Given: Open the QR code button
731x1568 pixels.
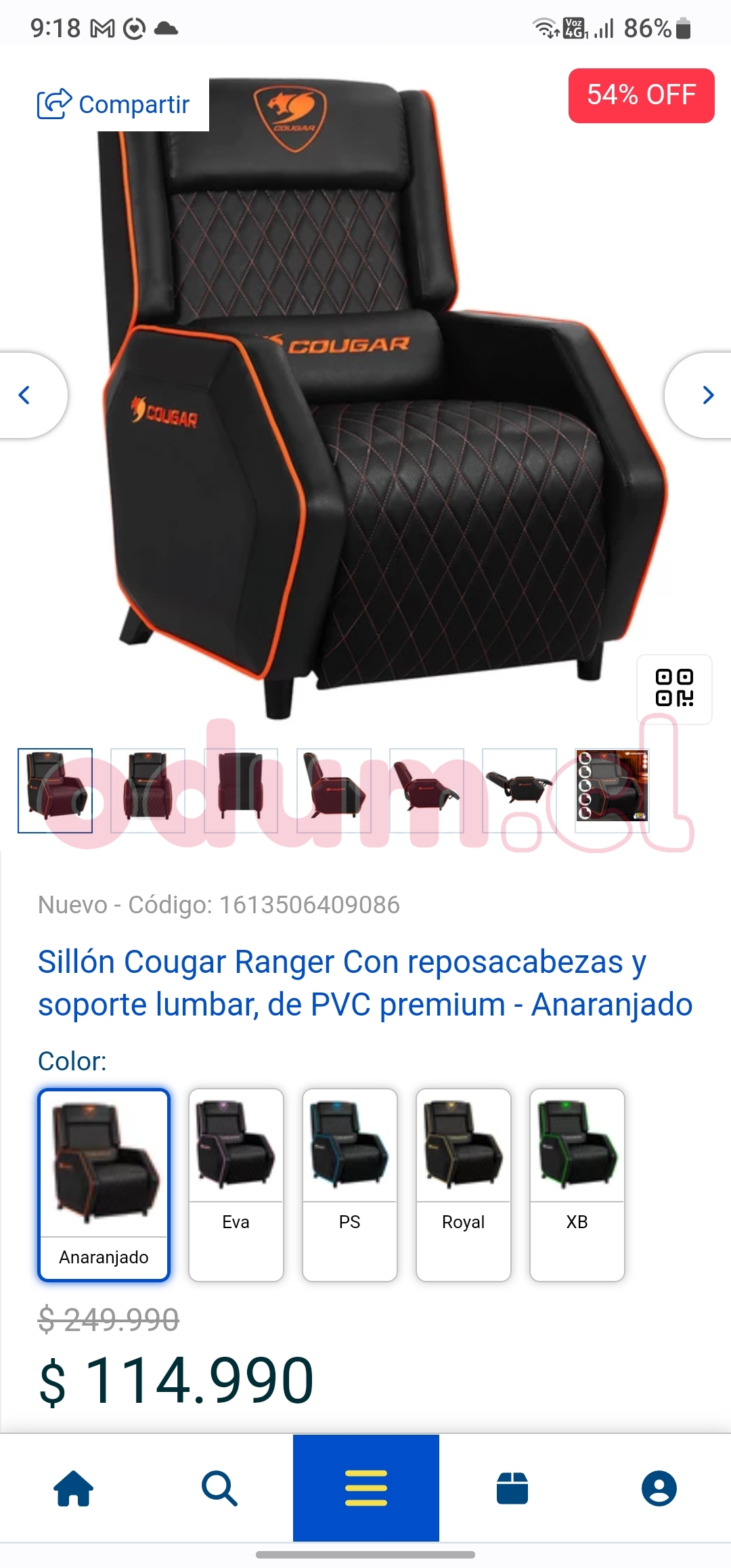Looking at the screenshot, I should click(674, 689).
